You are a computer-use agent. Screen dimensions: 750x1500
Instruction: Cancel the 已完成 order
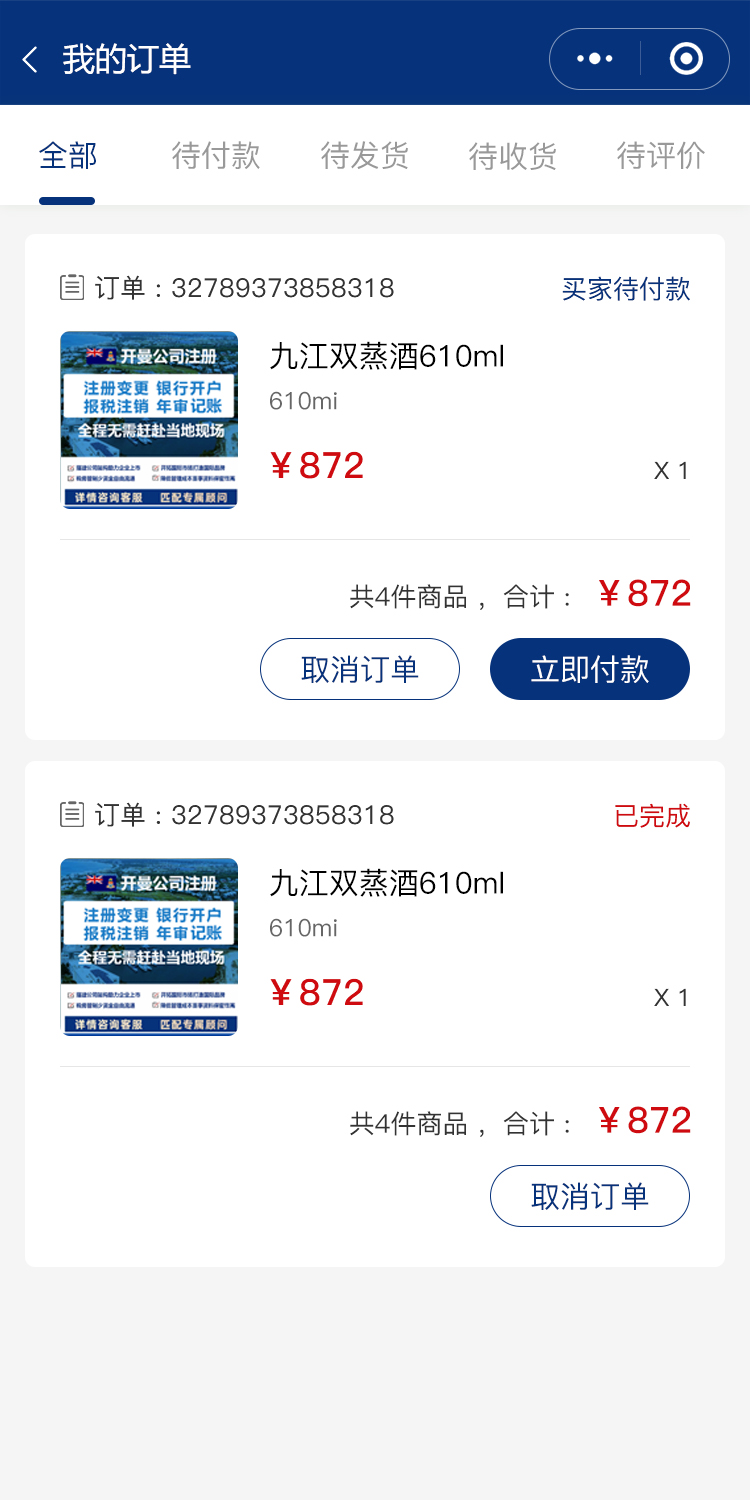click(590, 1196)
